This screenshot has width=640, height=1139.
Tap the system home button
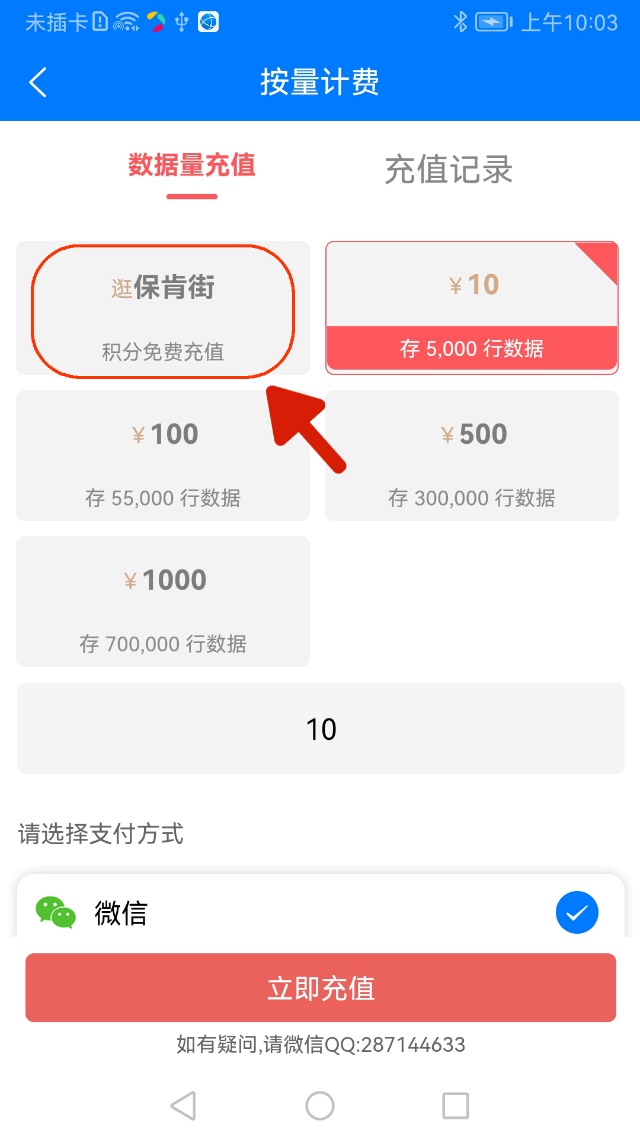[x=320, y=1106]
